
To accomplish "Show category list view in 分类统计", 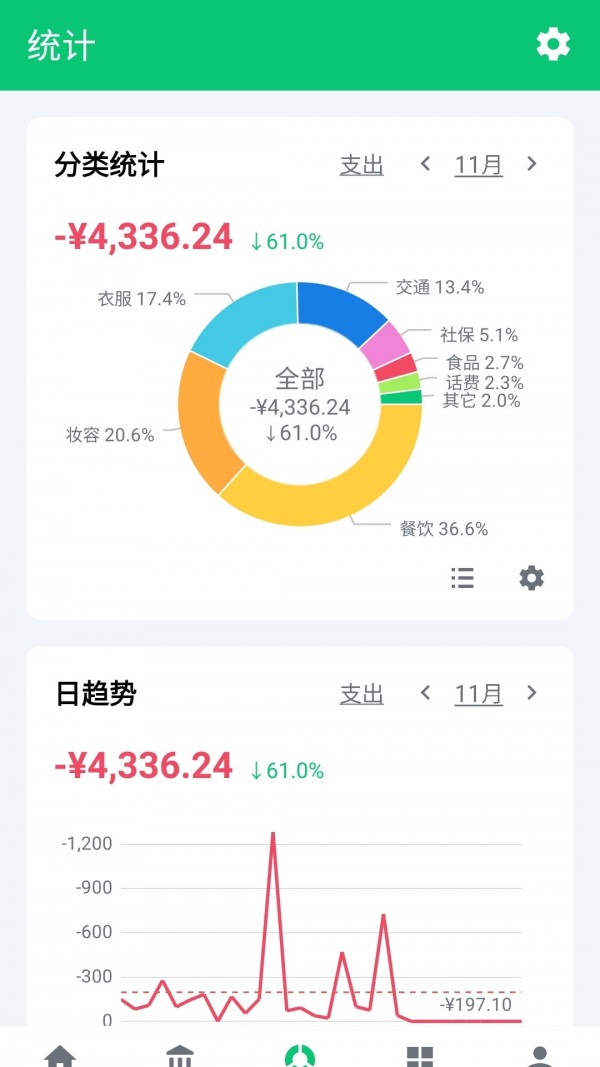I will pyautogui.click(x=462, y=578).
